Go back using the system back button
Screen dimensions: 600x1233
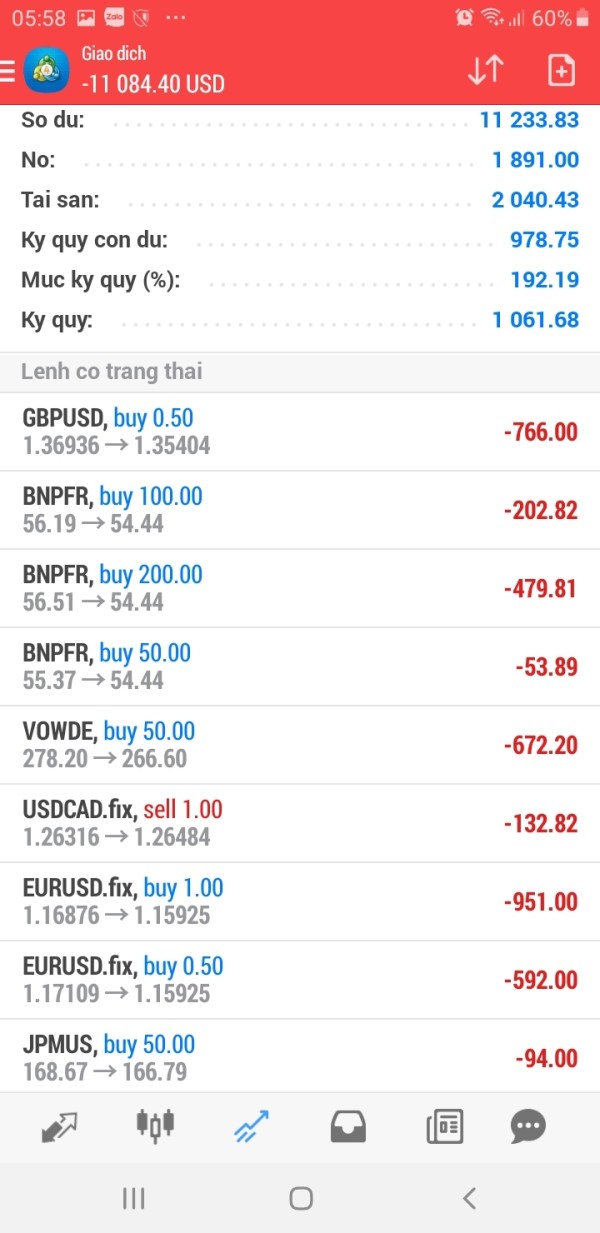tap(469, 1198)
